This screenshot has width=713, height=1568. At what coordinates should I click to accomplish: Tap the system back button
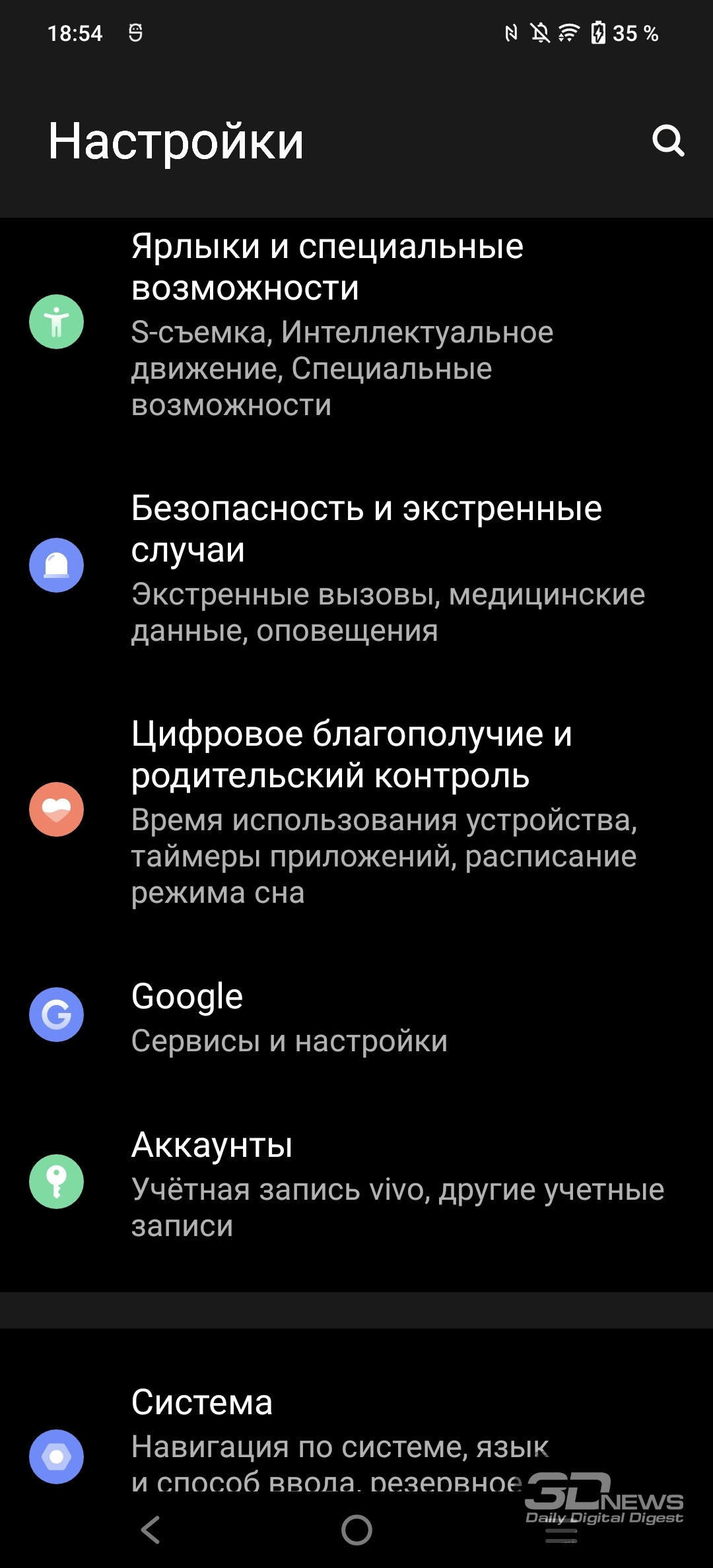click(x=151, y=1530)
